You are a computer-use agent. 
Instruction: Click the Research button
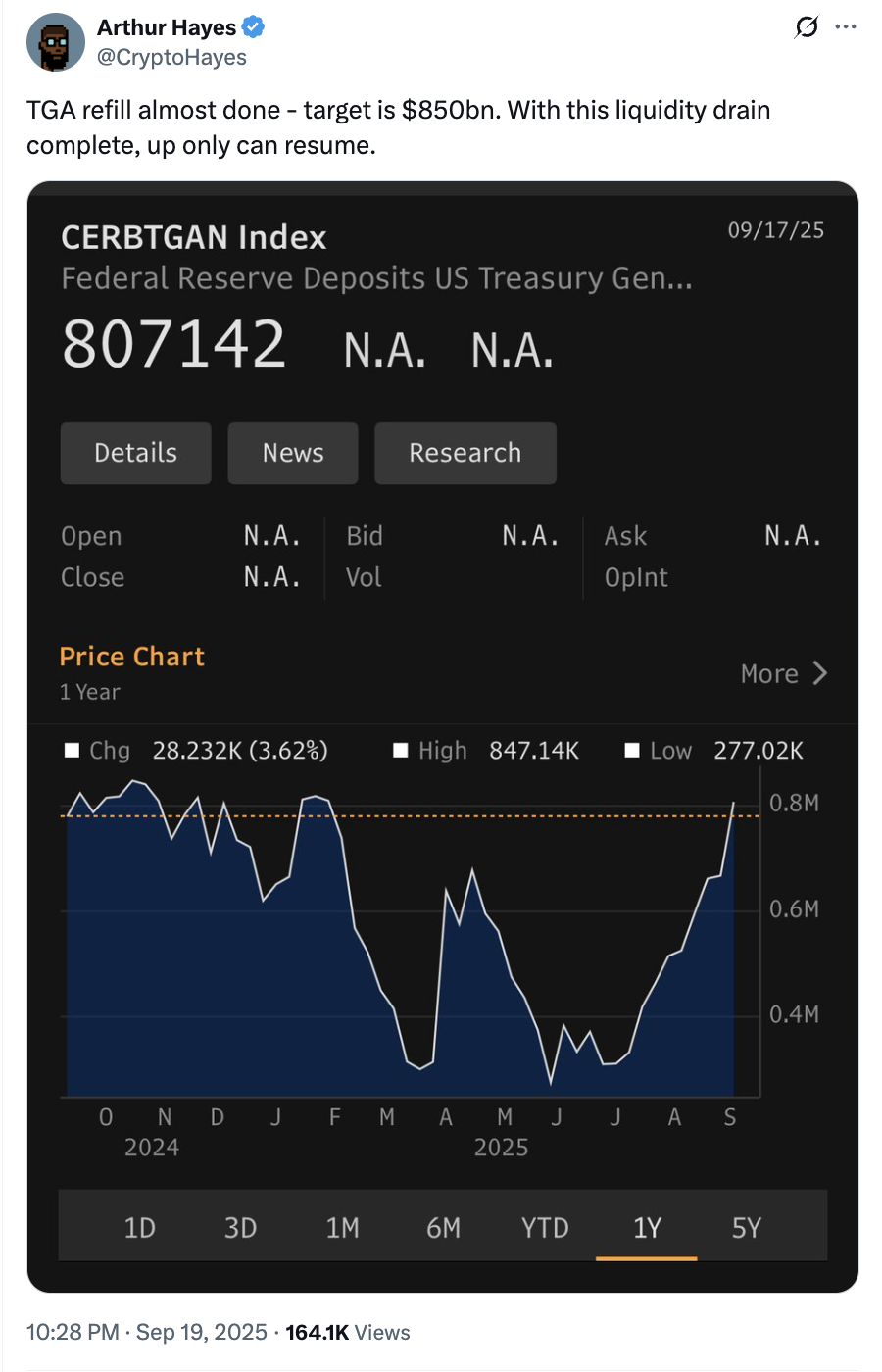(x=465, y=453)
